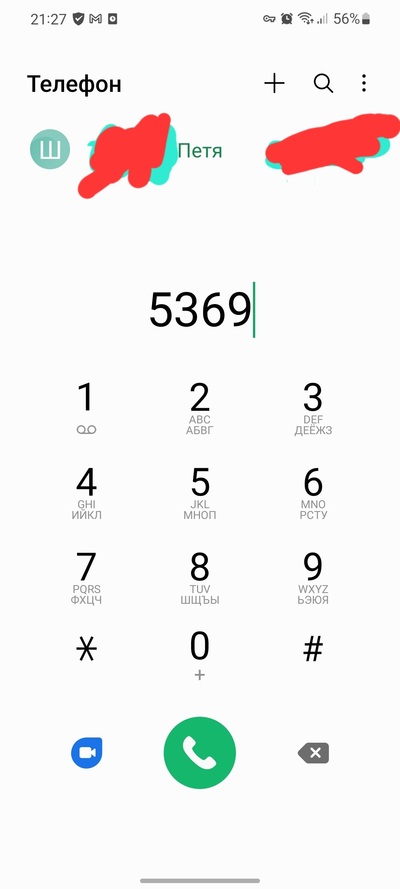Tap keypad digit 8 TUV
The width and height of the screenshot is (400, 889).
click(199, 578)
